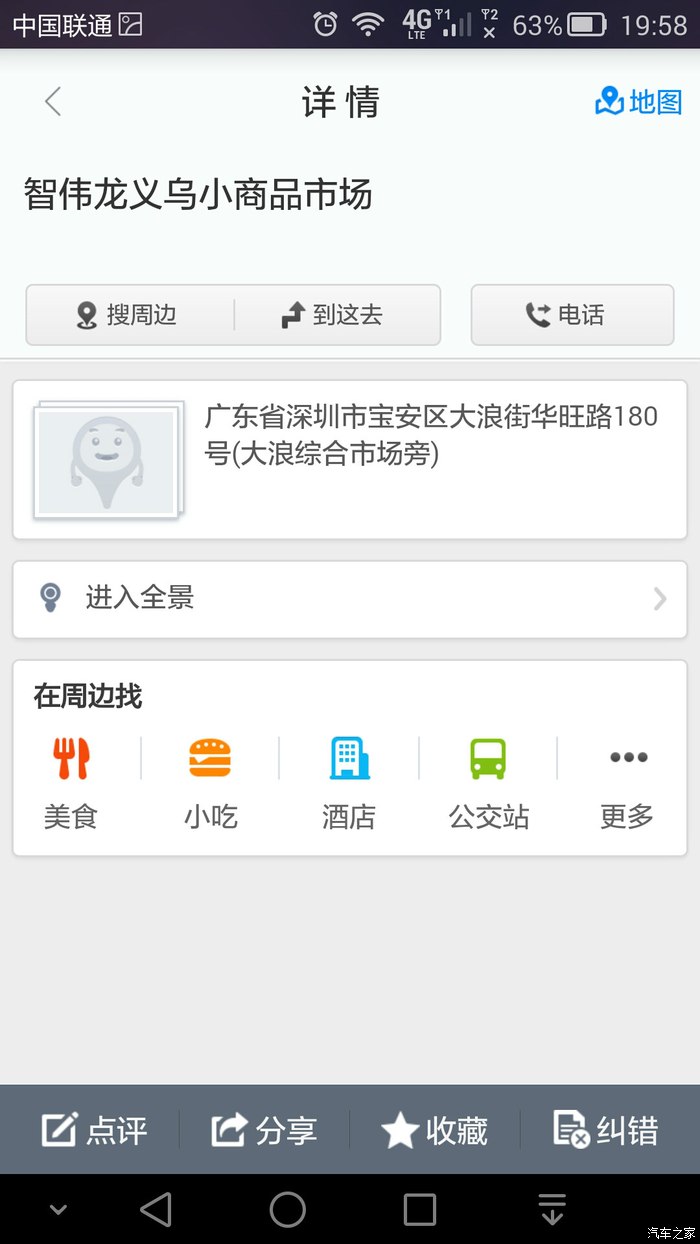Image resolution: width=700 pixels, height=1244 pixels.
Task: Show 更多 nearby categories
Action: click(627, 783)
